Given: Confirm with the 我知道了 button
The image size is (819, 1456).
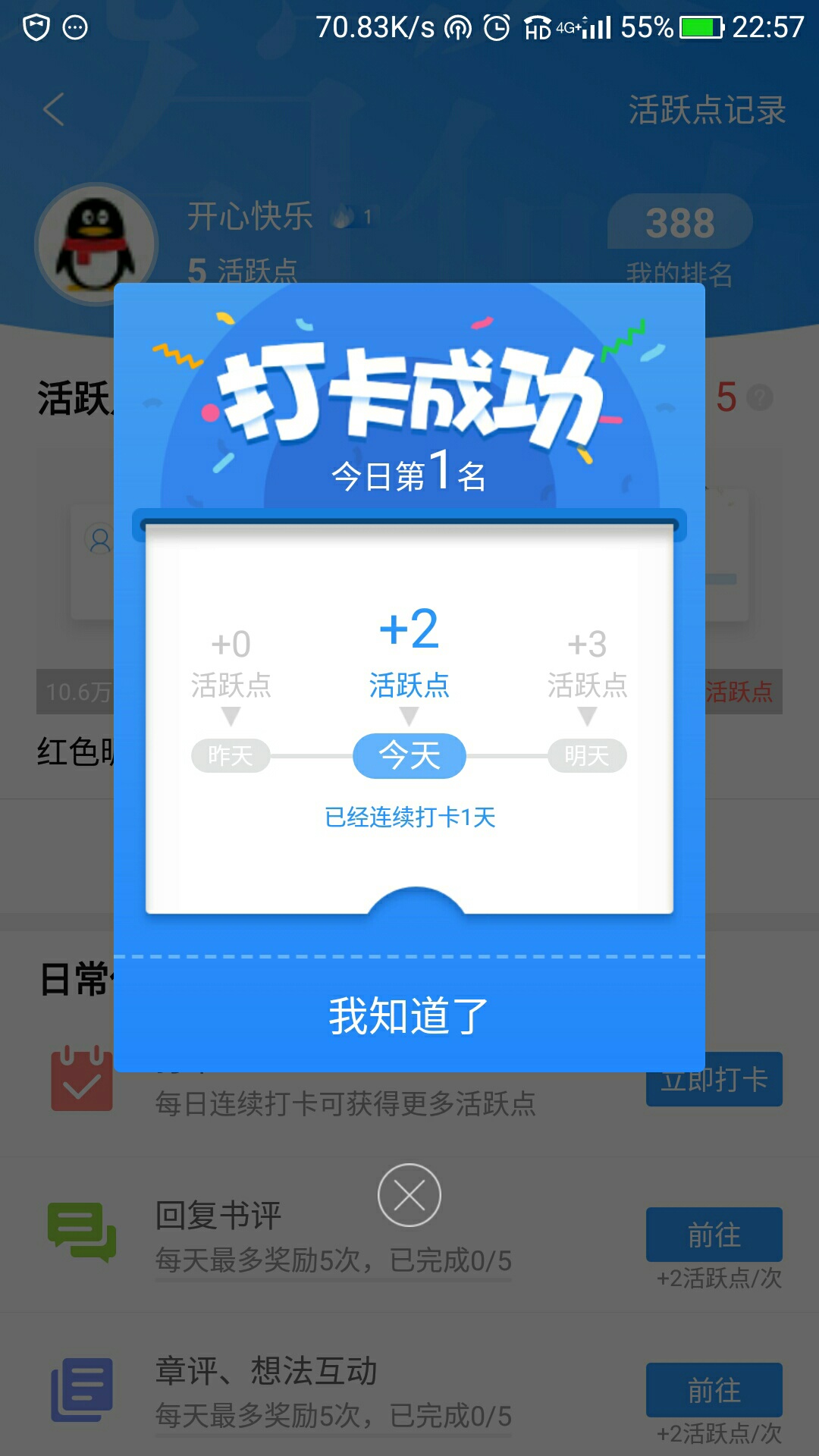Looking at the screenshot, I should pos(409,1015).
